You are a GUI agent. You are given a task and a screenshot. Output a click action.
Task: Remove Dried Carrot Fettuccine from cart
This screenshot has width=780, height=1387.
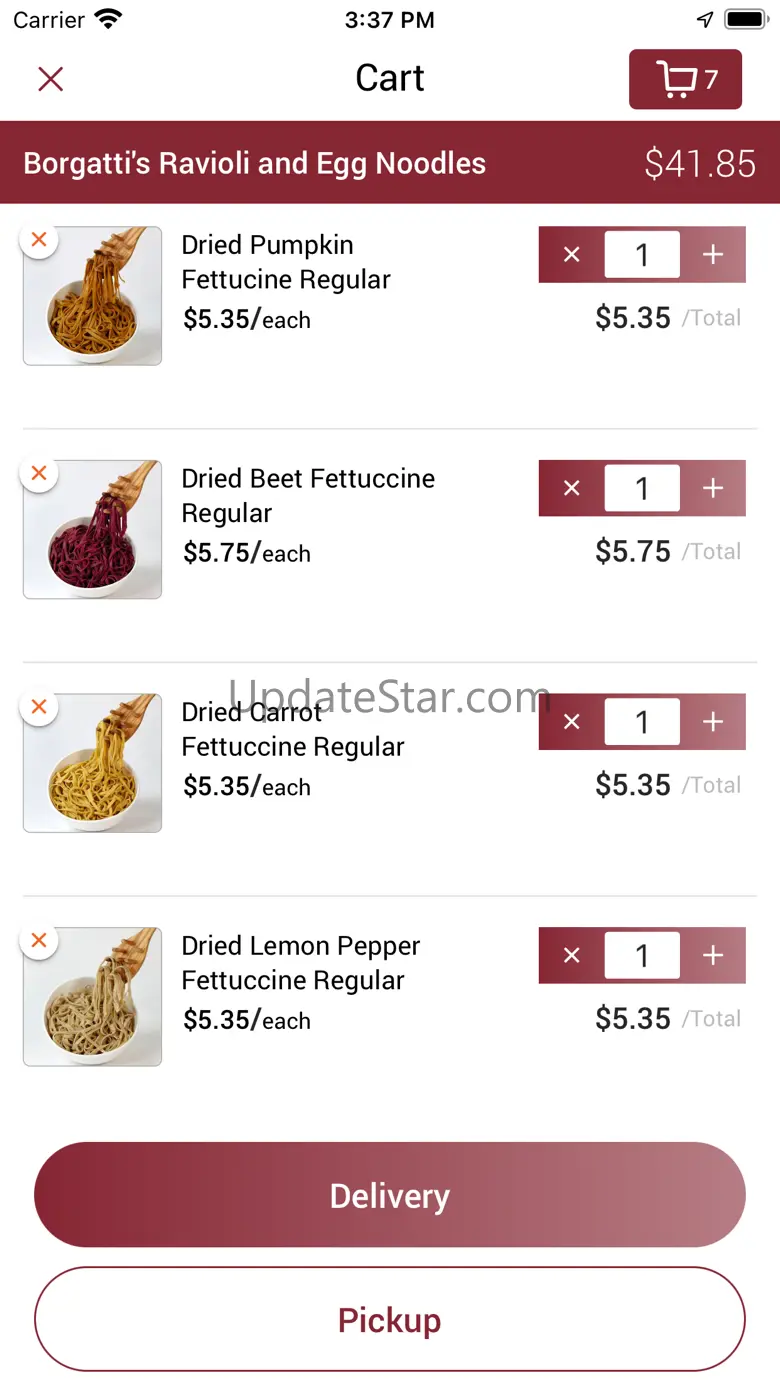[39, 707]
